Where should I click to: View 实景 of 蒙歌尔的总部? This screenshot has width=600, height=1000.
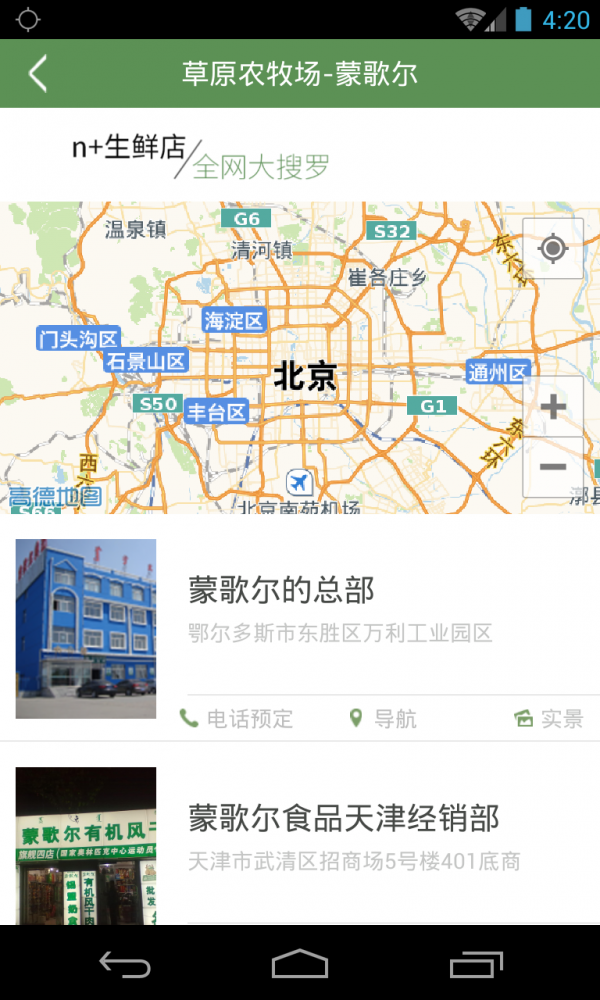pos(549,718)
